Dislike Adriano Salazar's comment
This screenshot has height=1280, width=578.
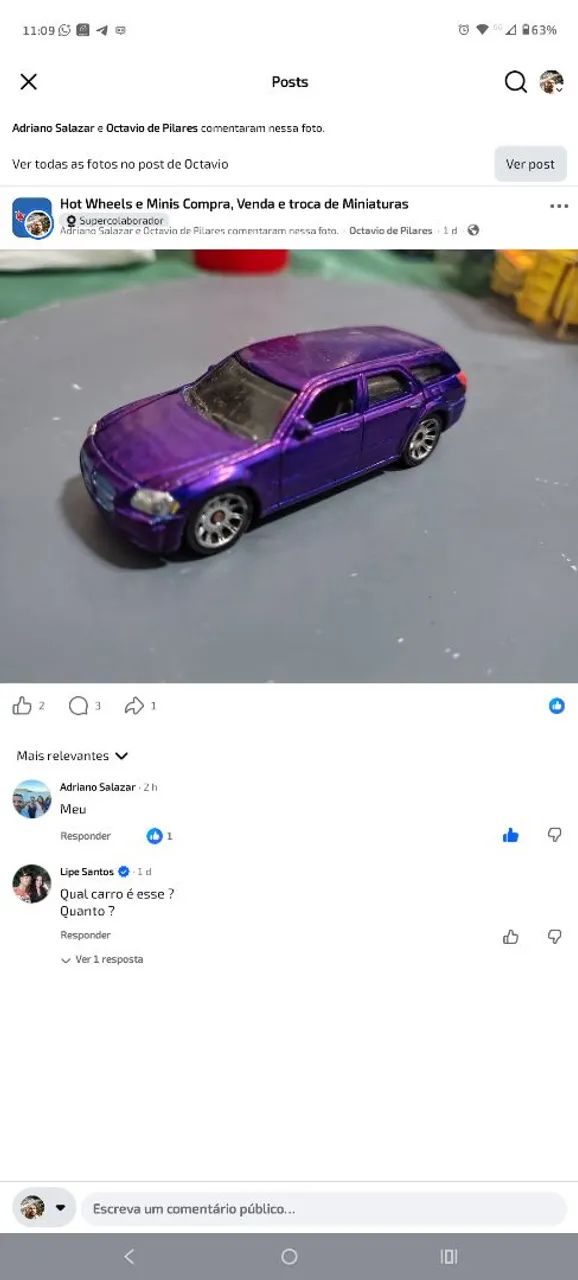(x=554, y=835)
